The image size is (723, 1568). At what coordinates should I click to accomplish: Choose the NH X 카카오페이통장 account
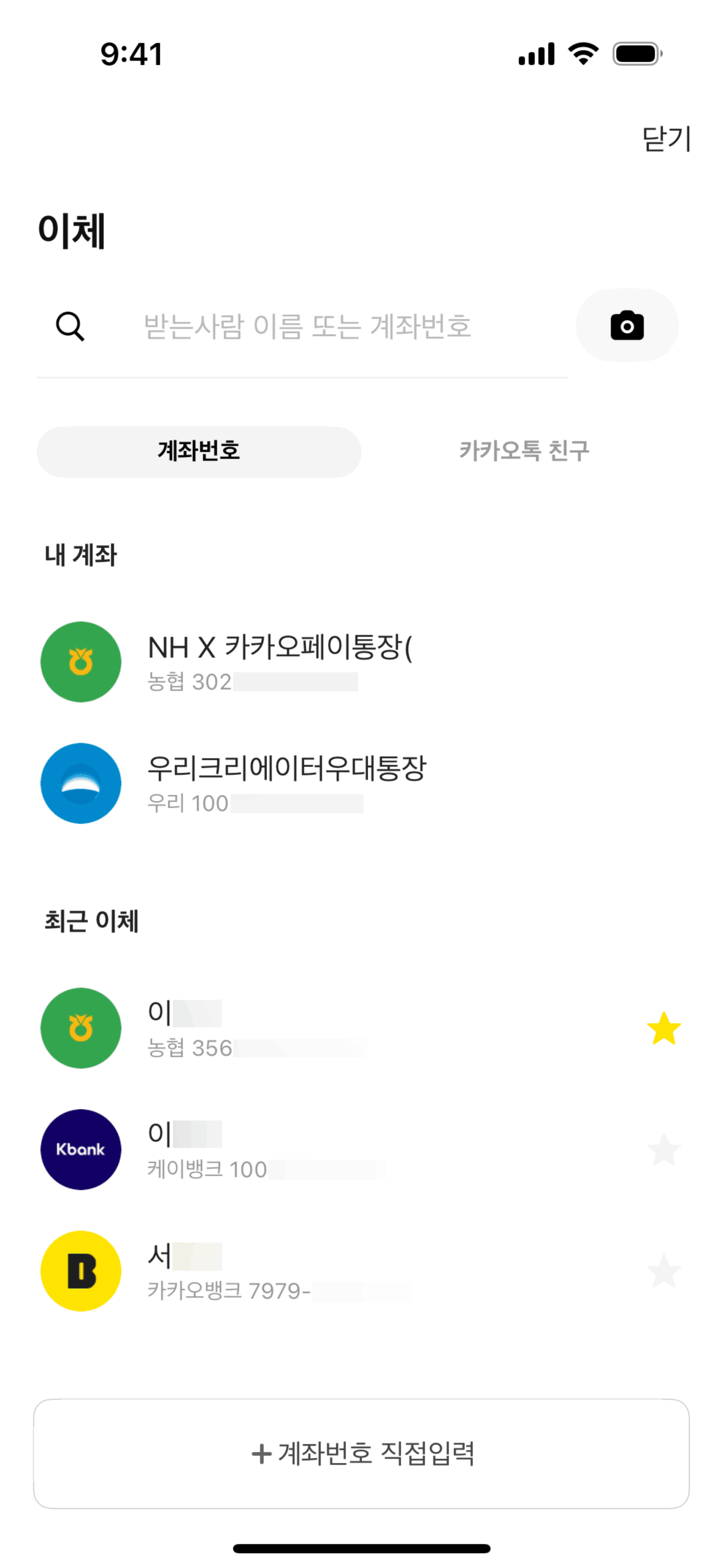(280, 661)
